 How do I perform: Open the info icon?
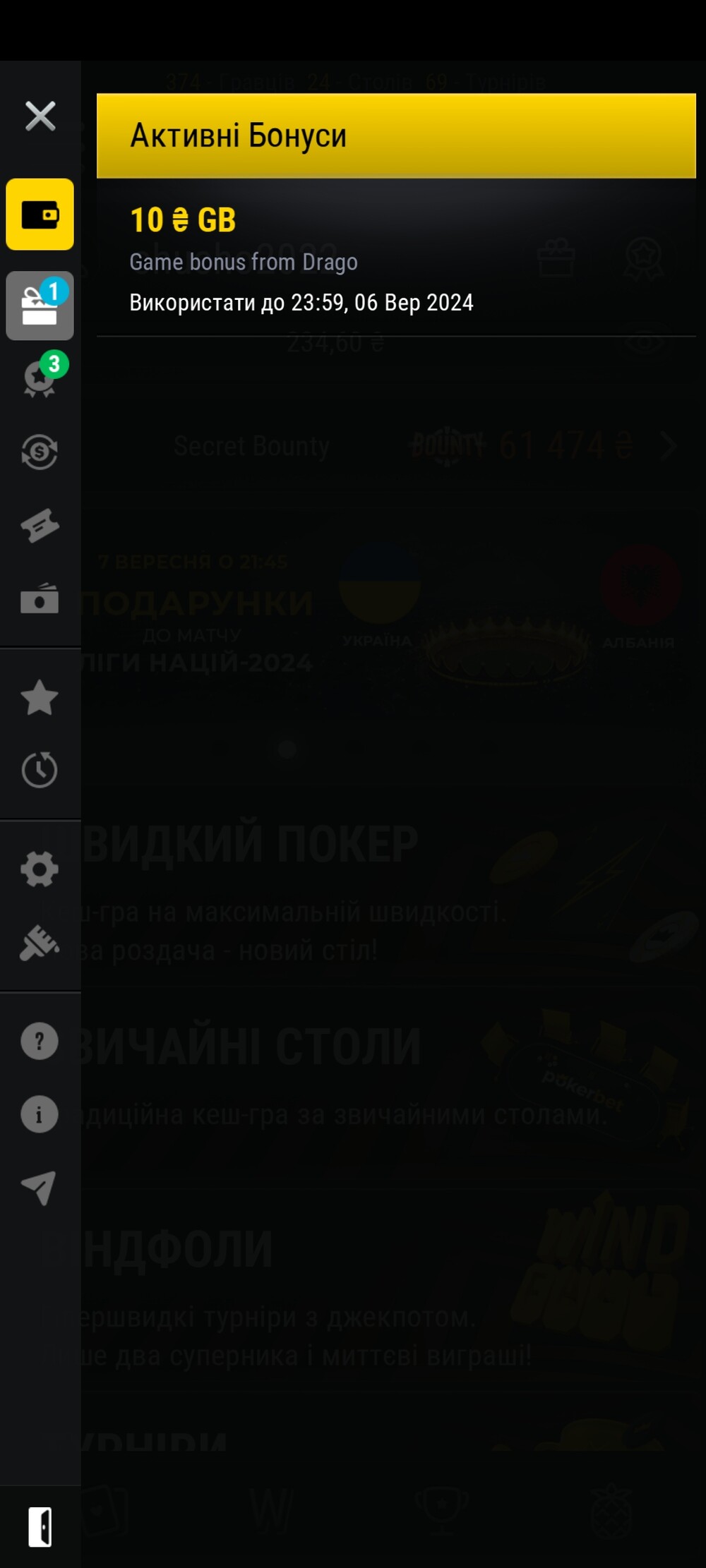point(40,1114)
